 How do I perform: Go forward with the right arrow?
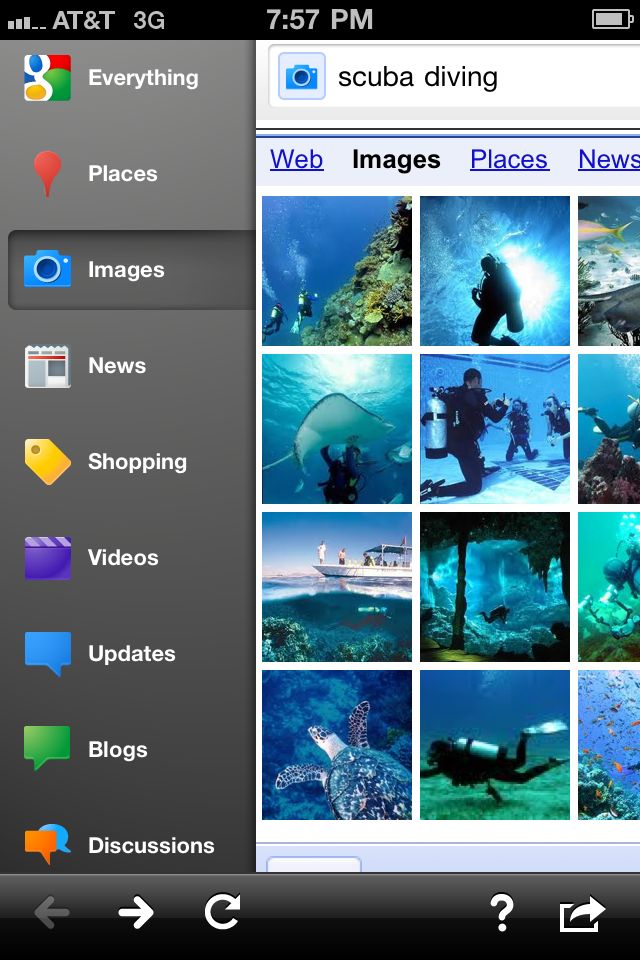(135, 912)
